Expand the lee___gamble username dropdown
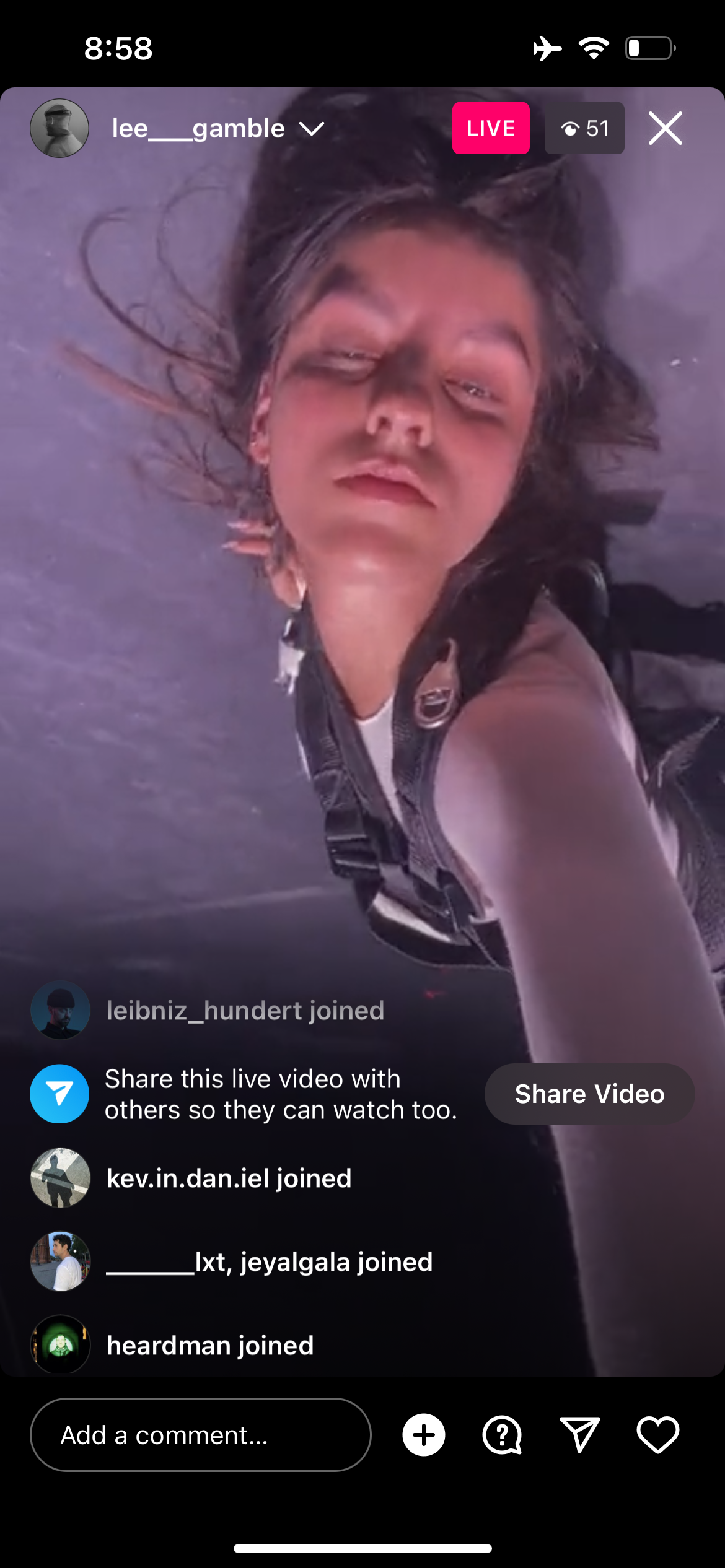This screenshot has height=1568, width=725. 312,129
